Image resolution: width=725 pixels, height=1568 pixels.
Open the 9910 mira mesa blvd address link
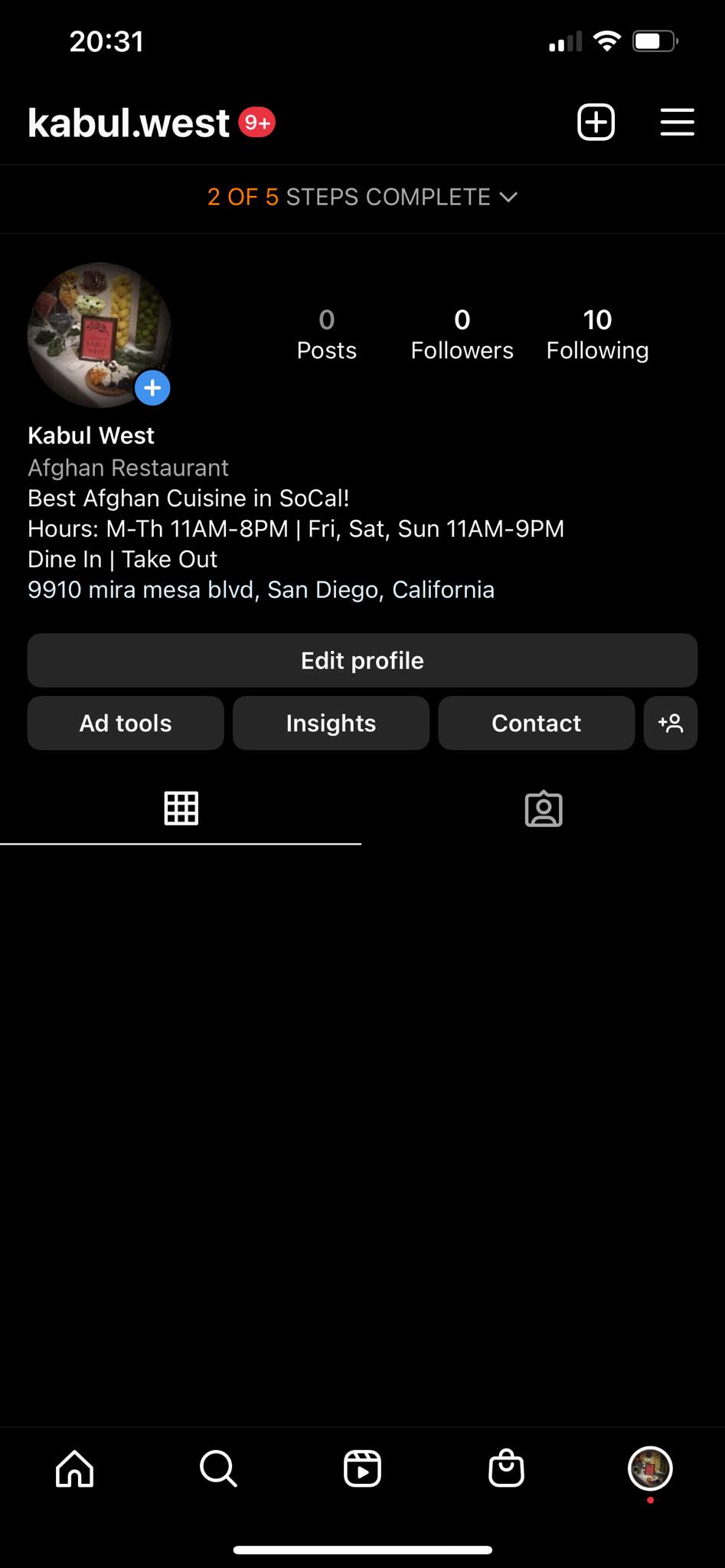(x=261, y=590)
